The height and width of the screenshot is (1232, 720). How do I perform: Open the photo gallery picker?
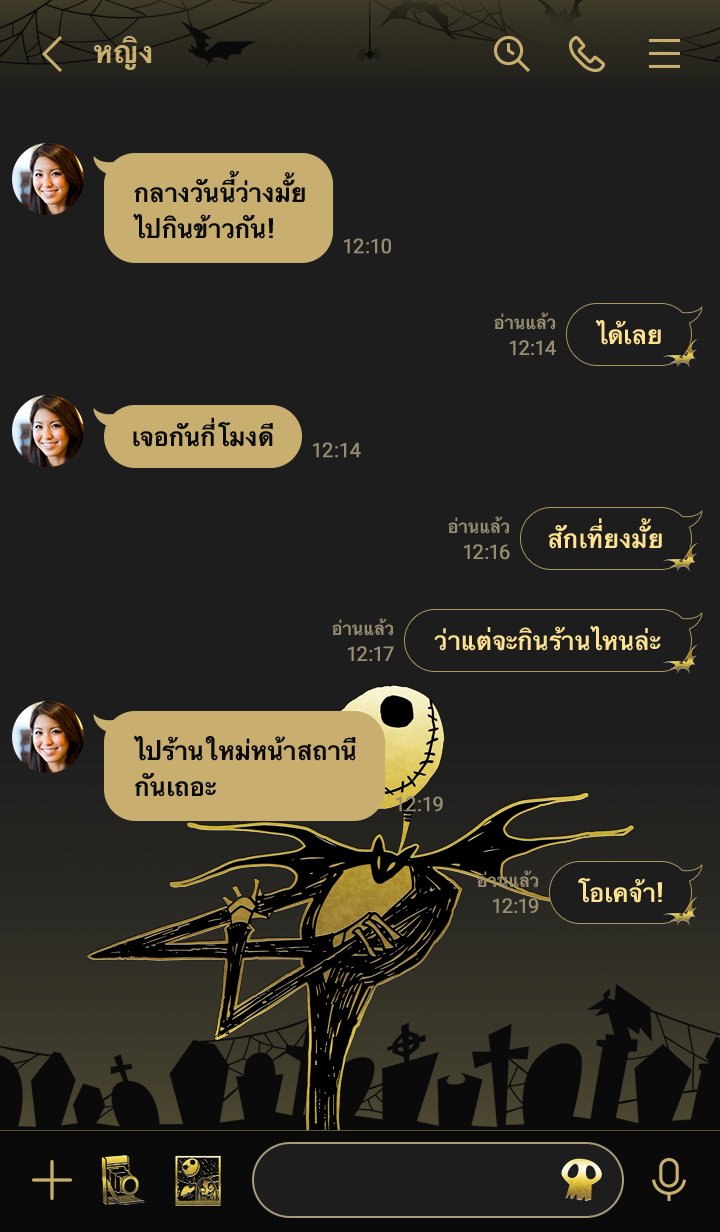tap(198, 1181)
